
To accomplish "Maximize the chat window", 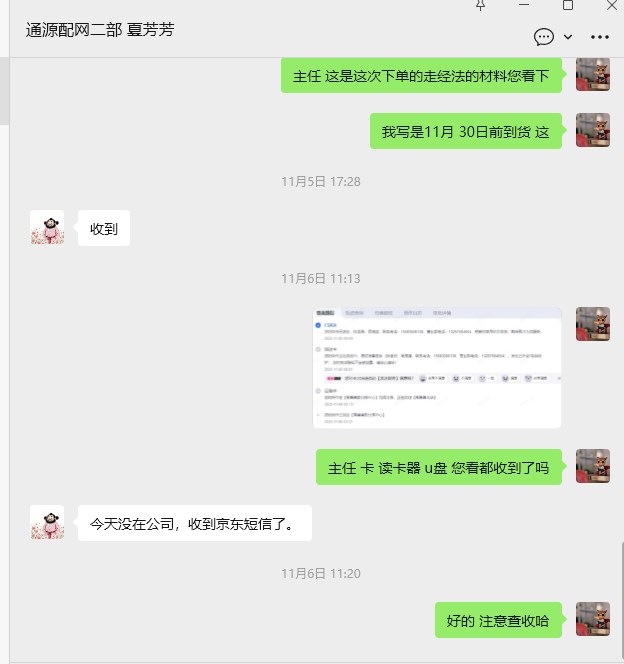I will click(x=567, y=5).
